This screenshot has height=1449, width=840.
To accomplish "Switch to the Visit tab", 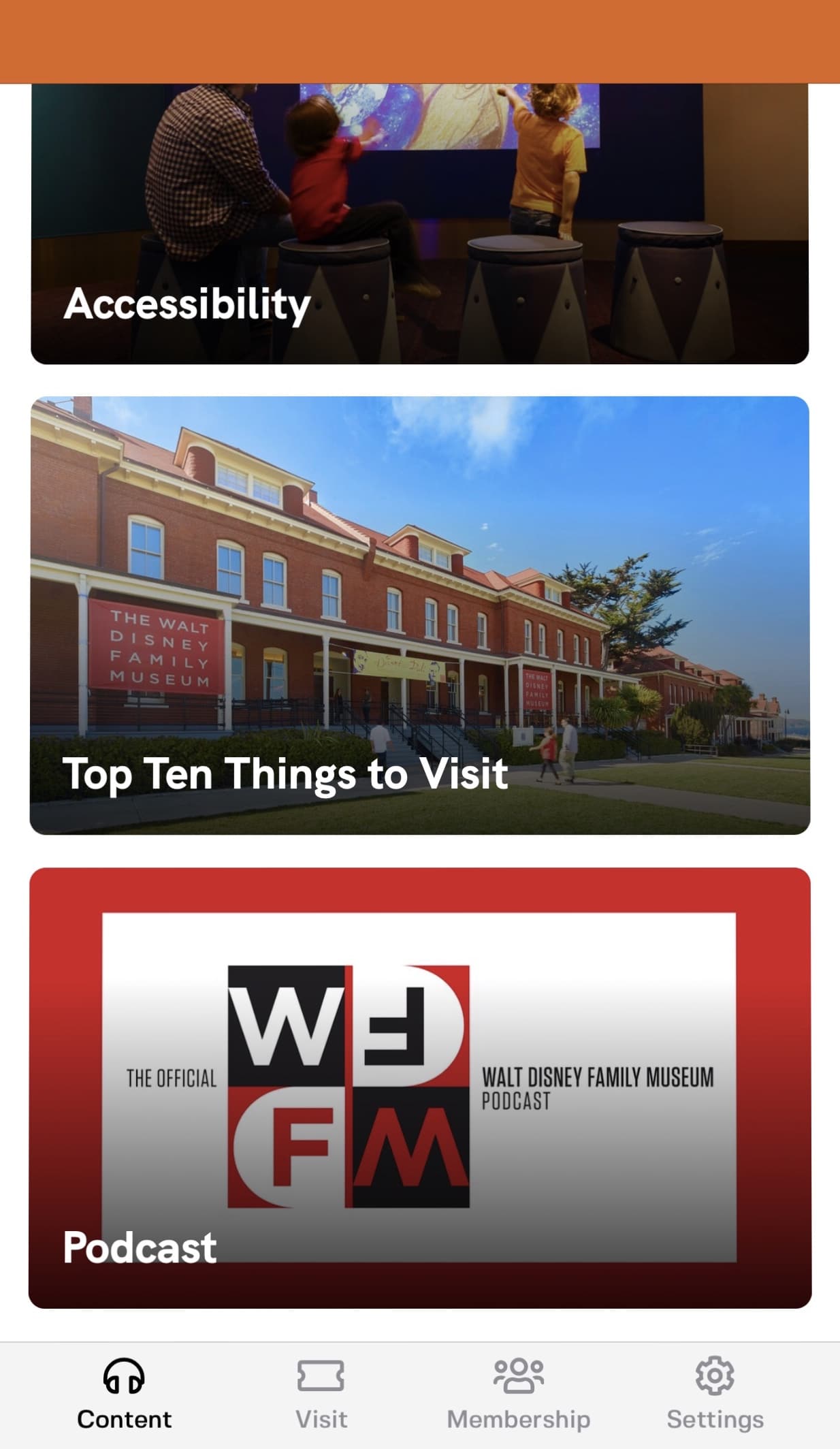I will pos(321,1393).
